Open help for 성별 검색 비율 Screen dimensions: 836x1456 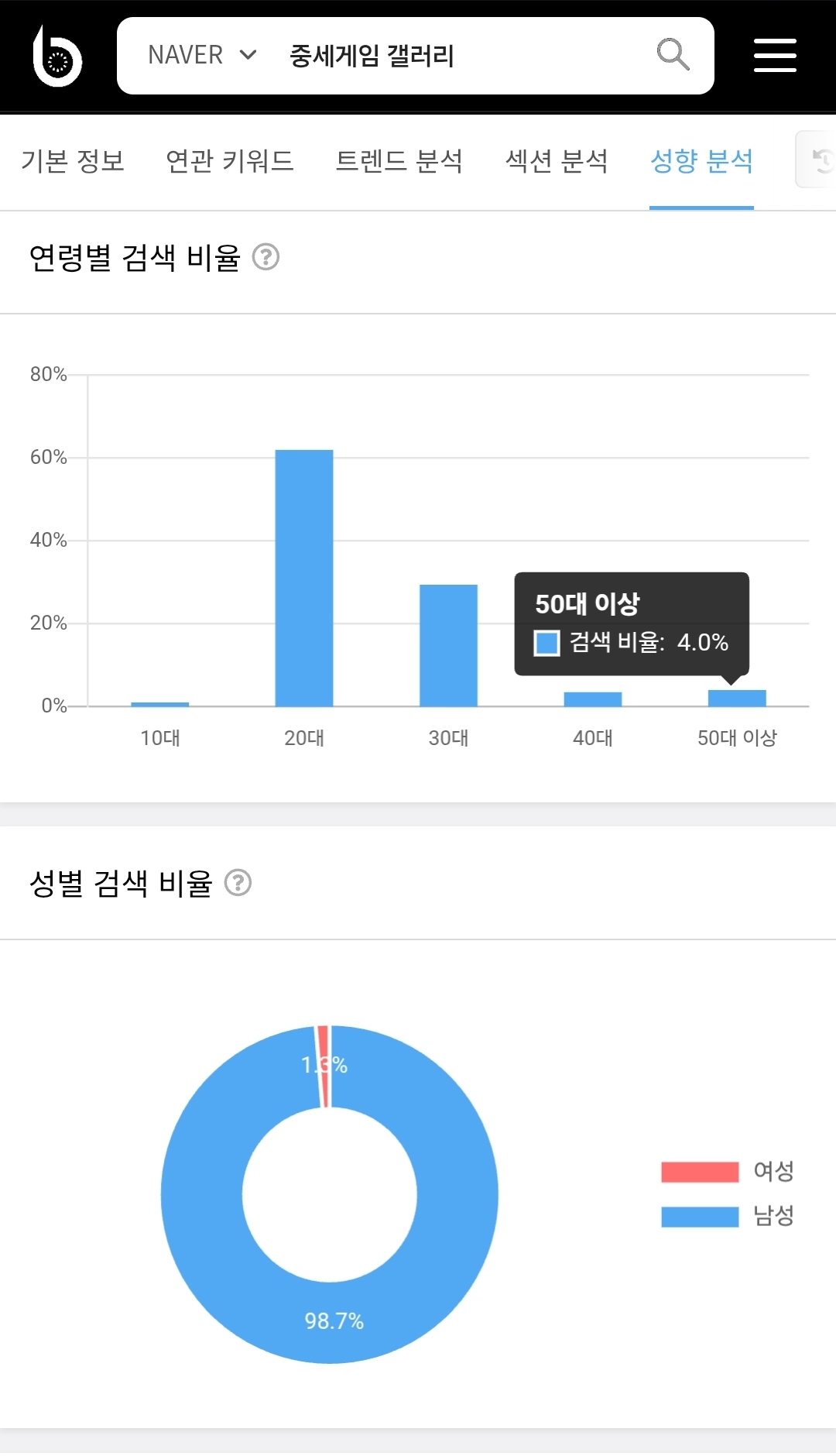pyautogui.click(x=238, y=883)
